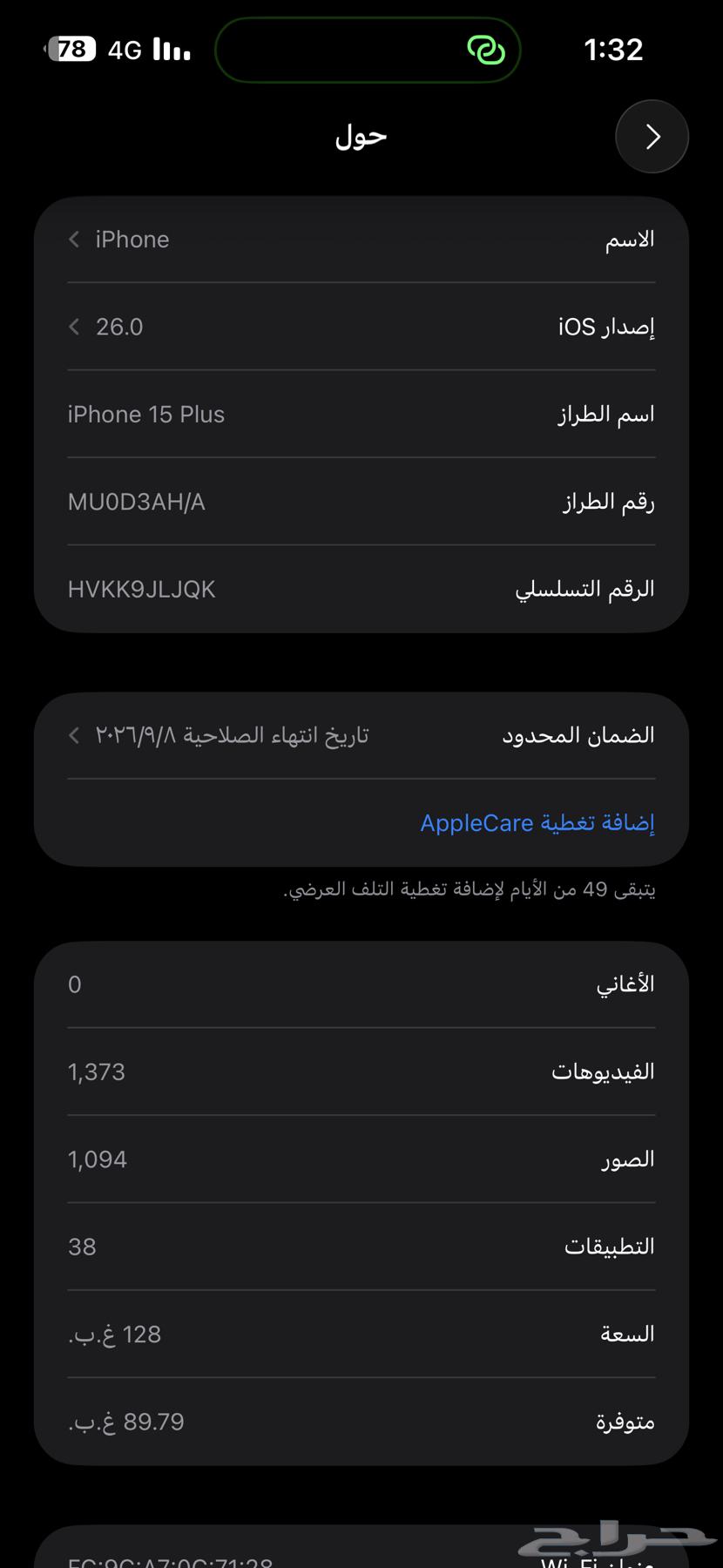Viewport: 723px width, 1568px height.
Task: Tap the serial number HVKK9JLJQK row
Action: [360, 588]
